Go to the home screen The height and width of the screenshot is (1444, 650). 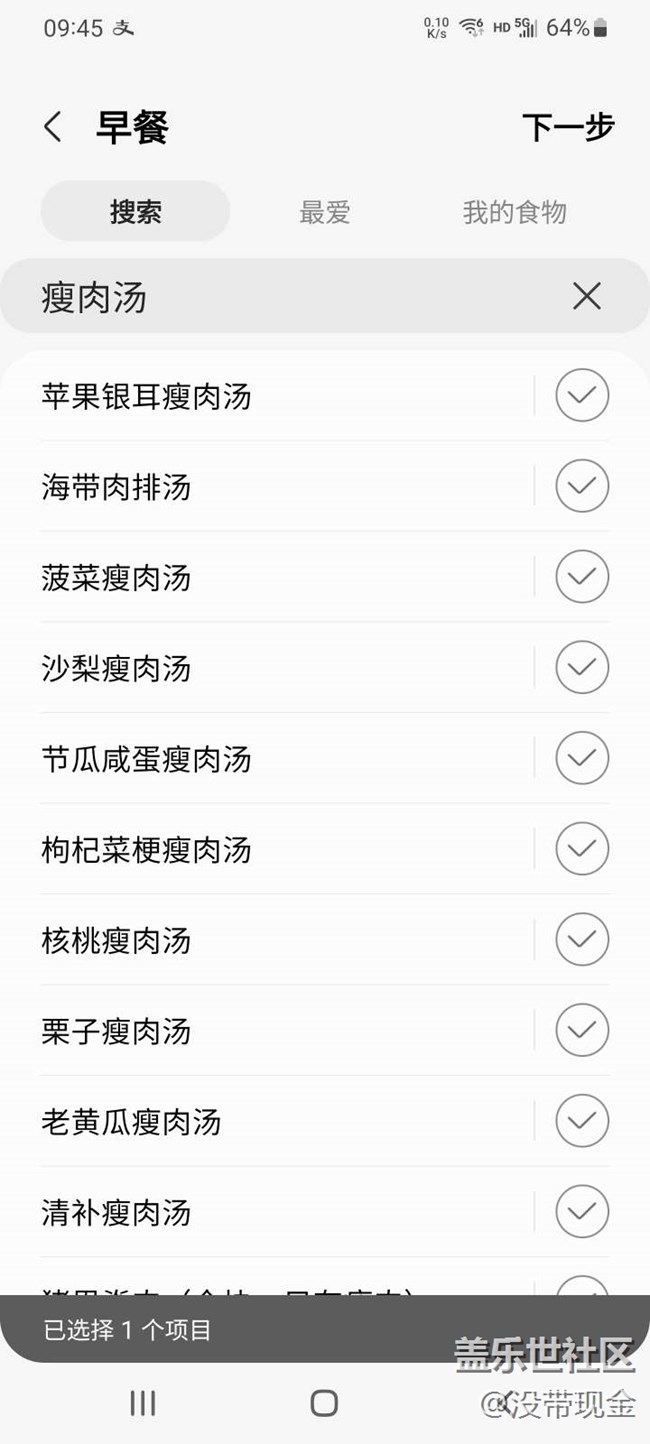[x=324, y=1403]
